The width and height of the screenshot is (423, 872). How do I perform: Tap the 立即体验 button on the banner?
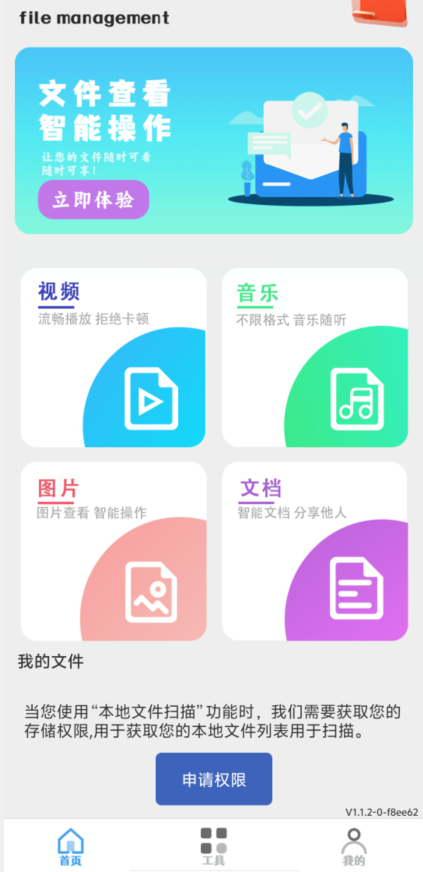[x=93, y=200]
